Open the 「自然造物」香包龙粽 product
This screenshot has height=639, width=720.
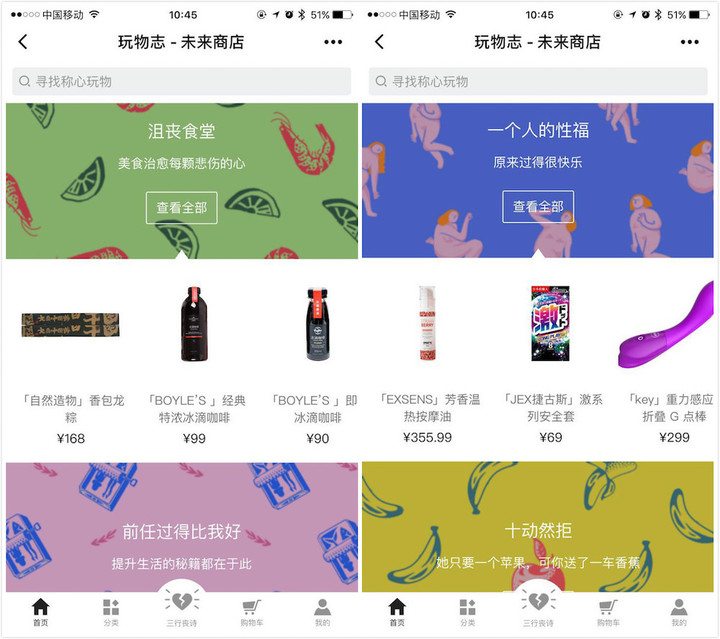click(69, 324)
